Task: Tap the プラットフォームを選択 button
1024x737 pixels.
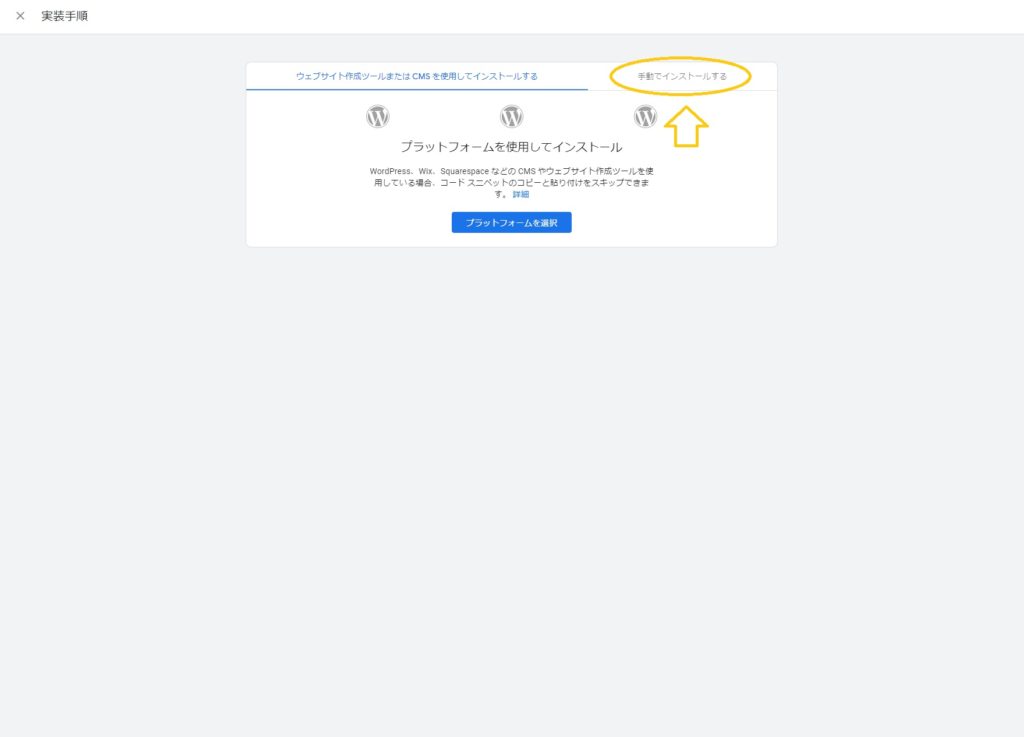Action: [511, 222]
